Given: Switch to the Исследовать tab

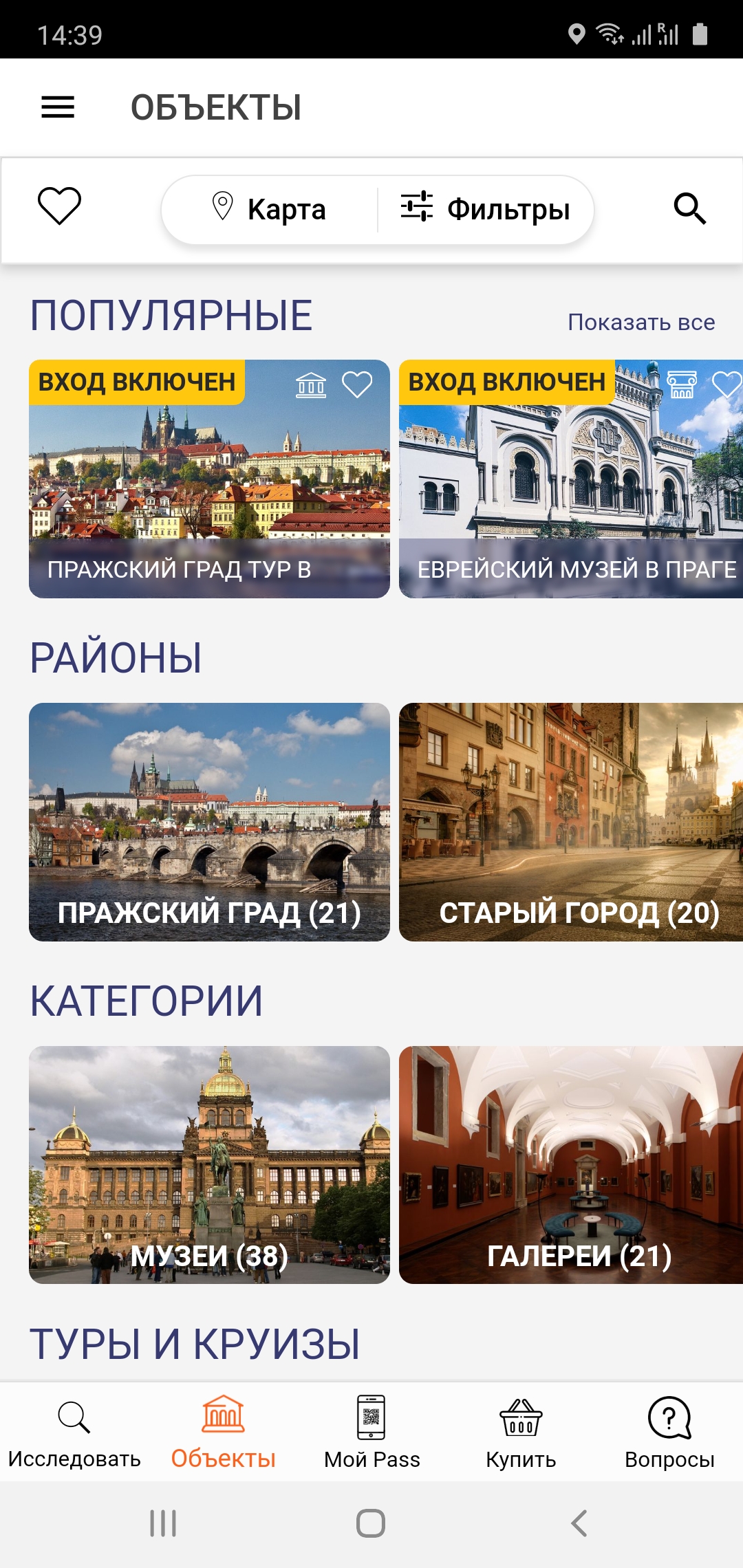Looking at the screenshot, I should point(74,1432).
